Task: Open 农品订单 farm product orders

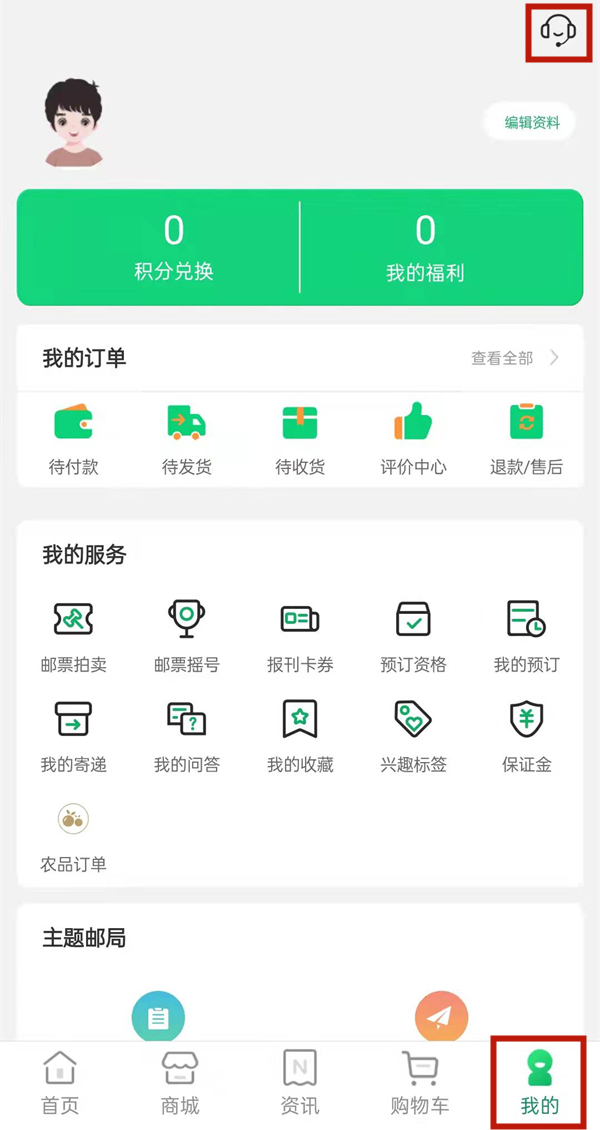Action: point(73,836)
